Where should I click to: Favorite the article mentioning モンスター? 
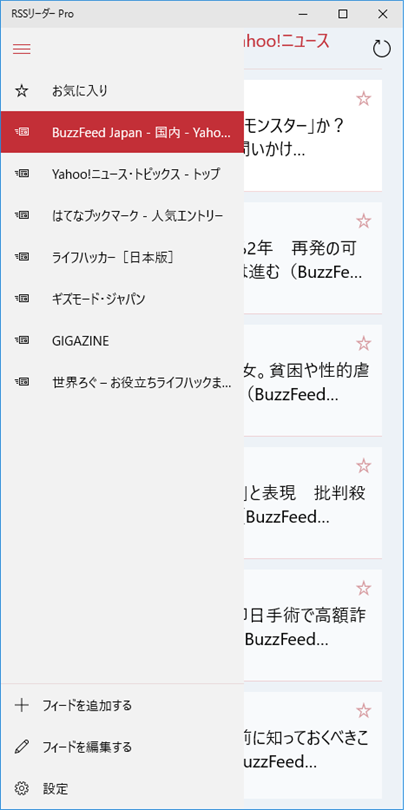click(x=364, y=99)
